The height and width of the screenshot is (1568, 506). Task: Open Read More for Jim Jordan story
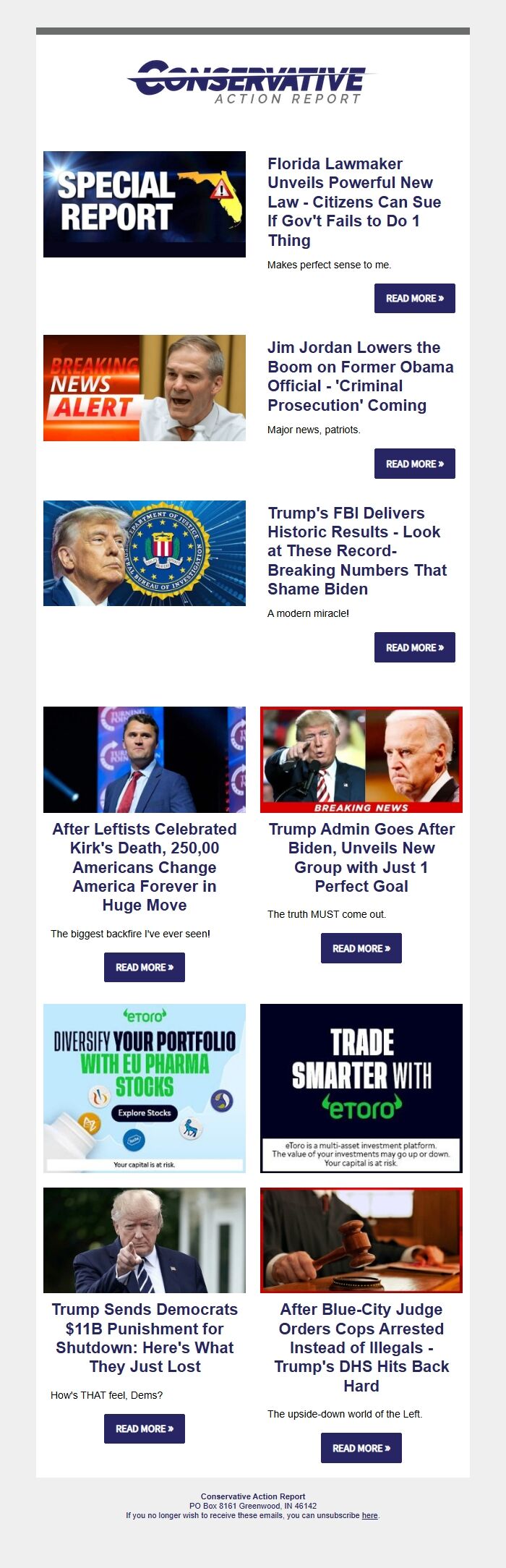point(414,464)
